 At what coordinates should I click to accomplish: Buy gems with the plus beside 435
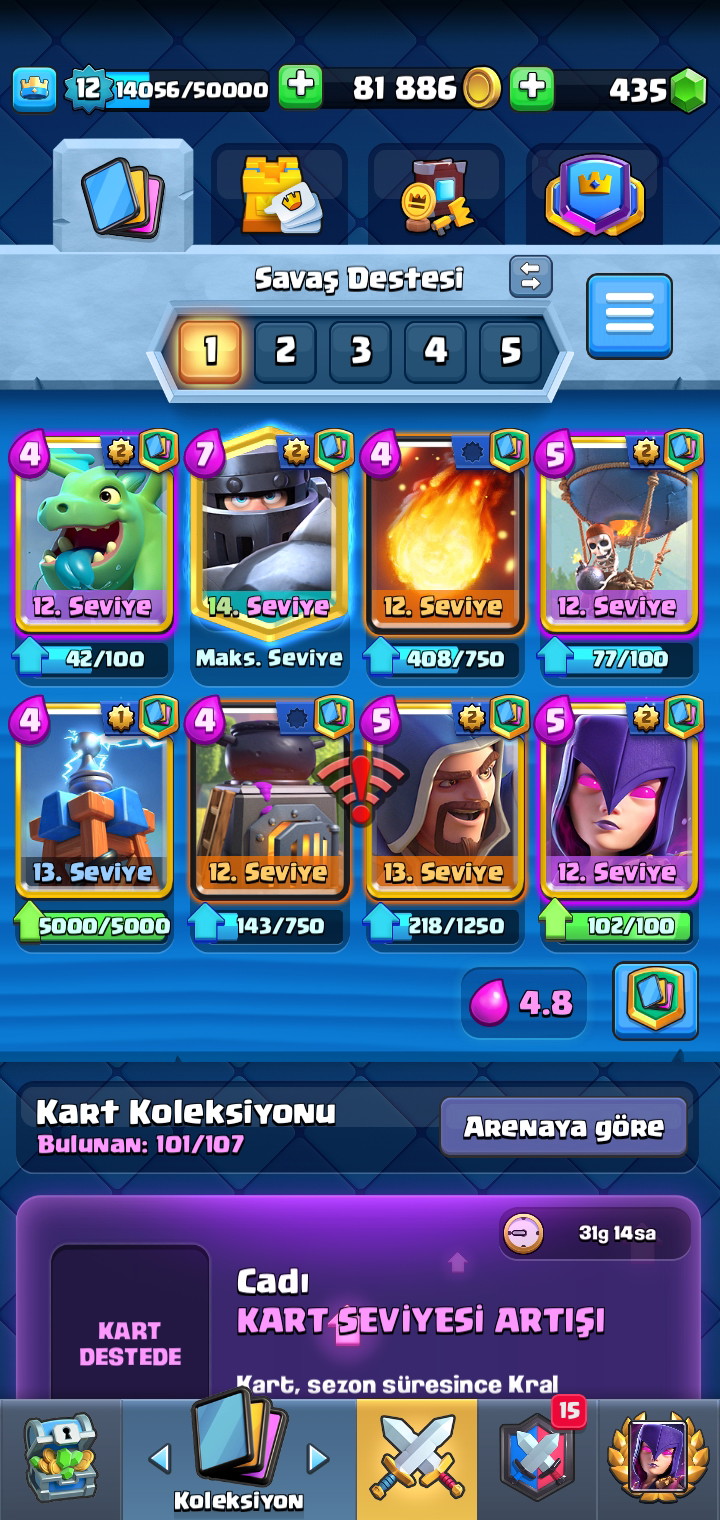point(532,88)
